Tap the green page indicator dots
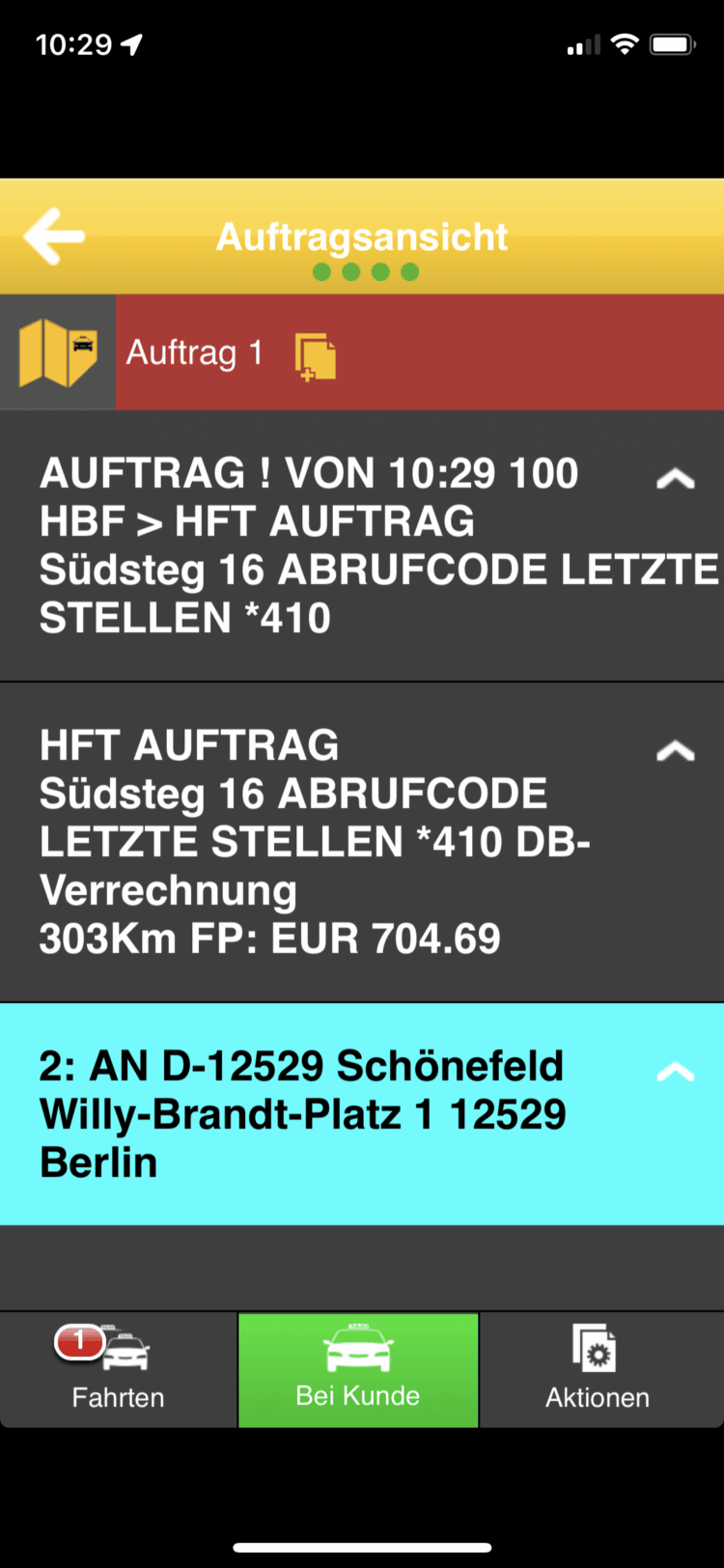Viewport: 724px width, 1568px height. click(x=366, y=272)
